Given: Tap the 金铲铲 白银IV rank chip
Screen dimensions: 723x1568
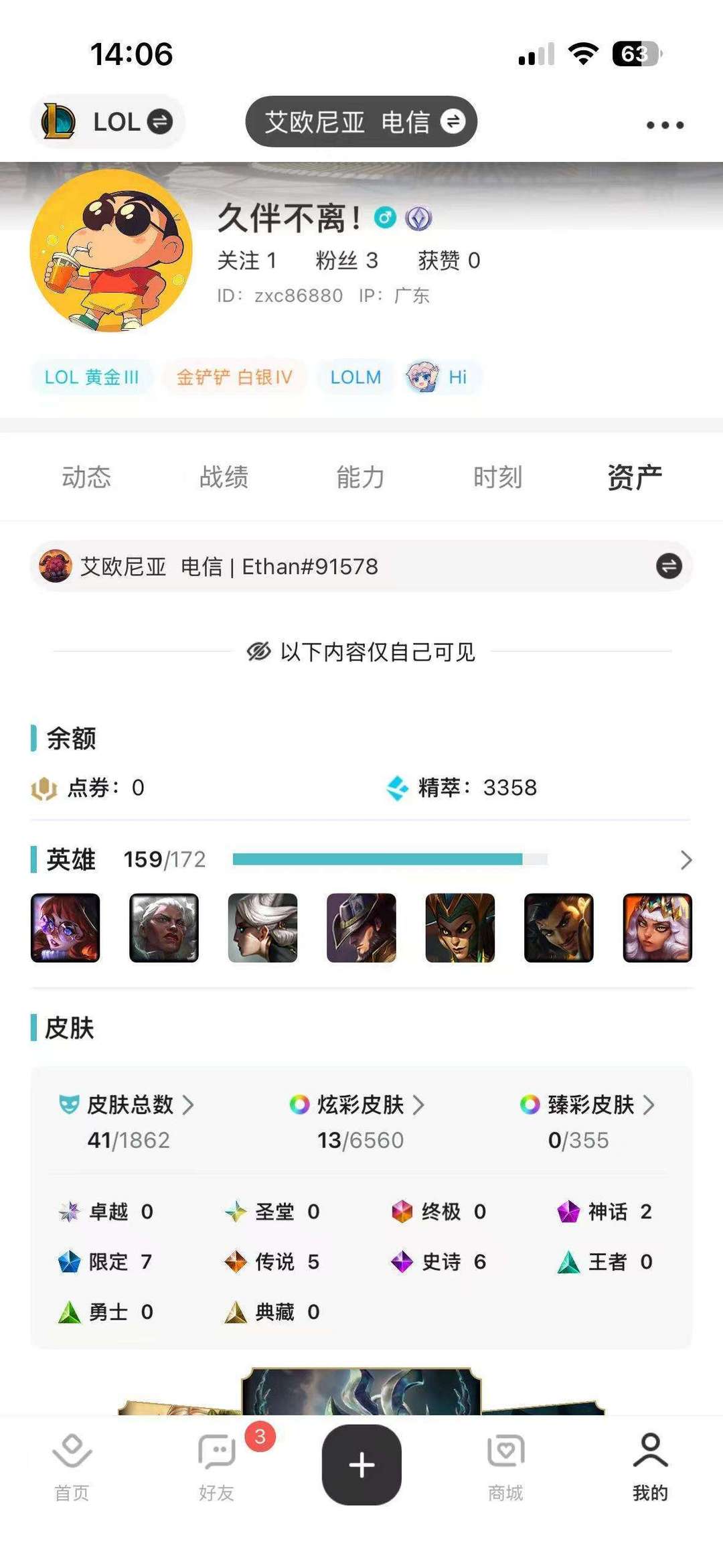Looking at the screenshot, I should click(x=234, y=377).
